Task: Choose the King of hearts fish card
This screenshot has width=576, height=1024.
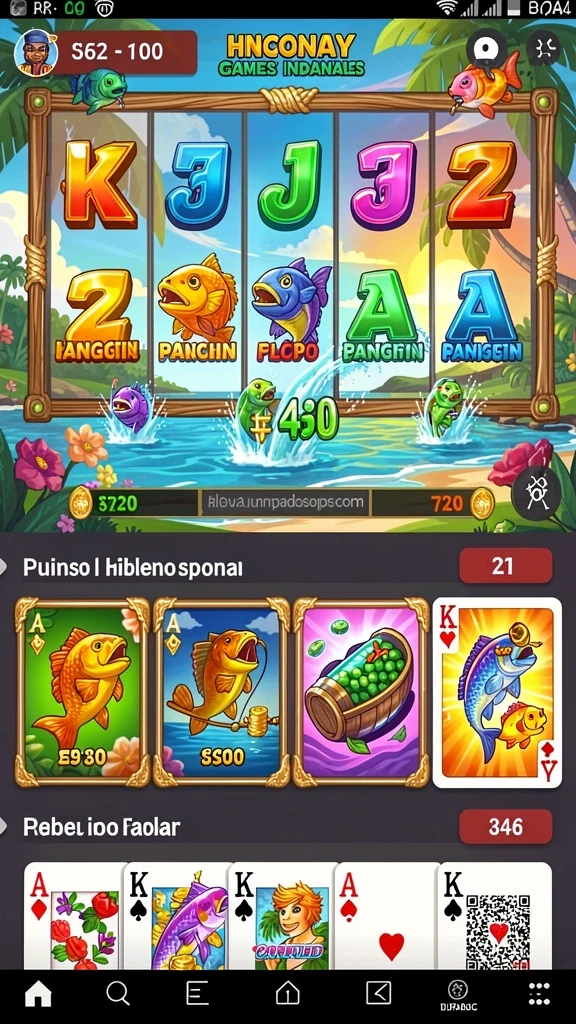Action: tap(497, 692)
